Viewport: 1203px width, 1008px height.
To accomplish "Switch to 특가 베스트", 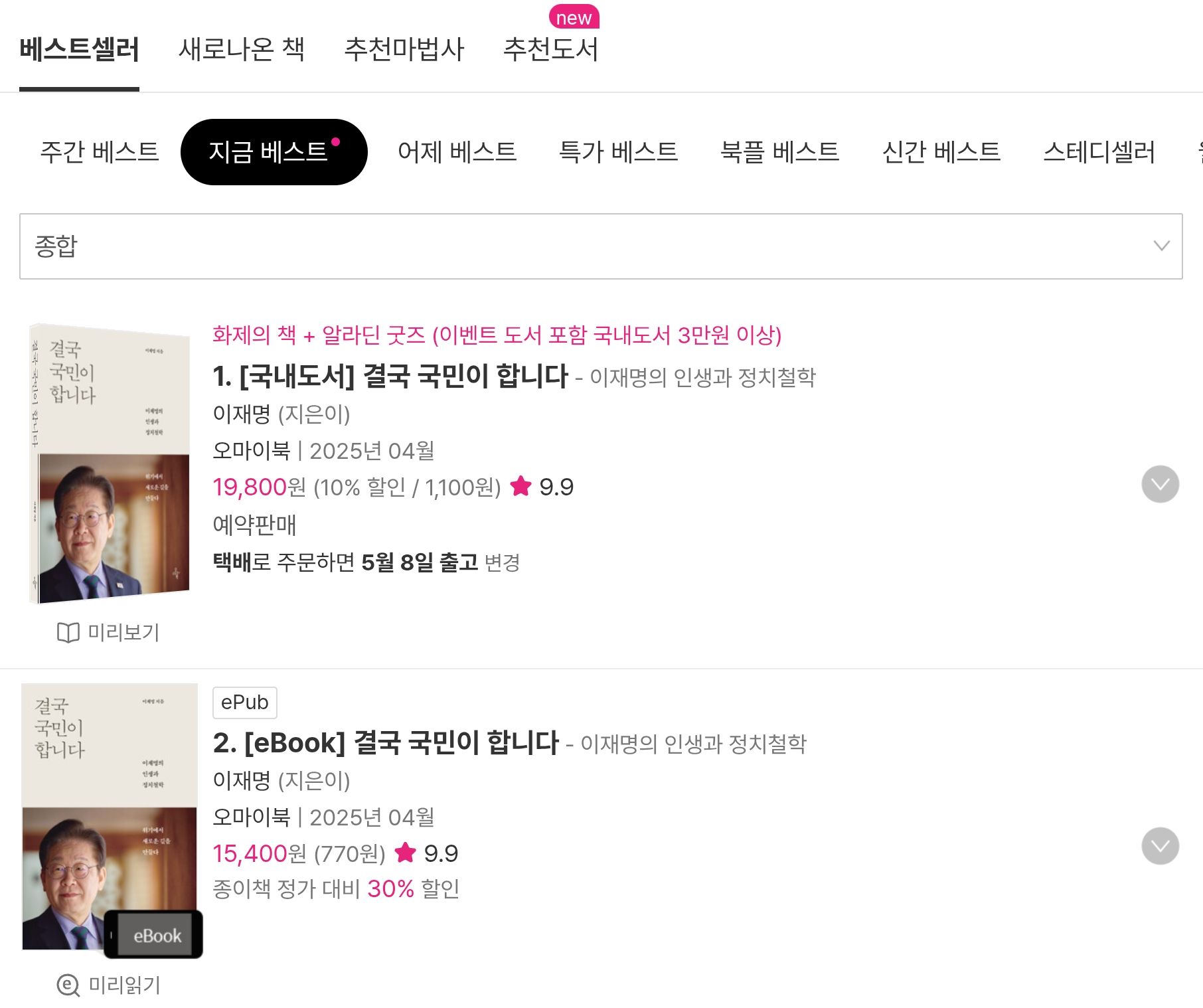I will [618, 152].
